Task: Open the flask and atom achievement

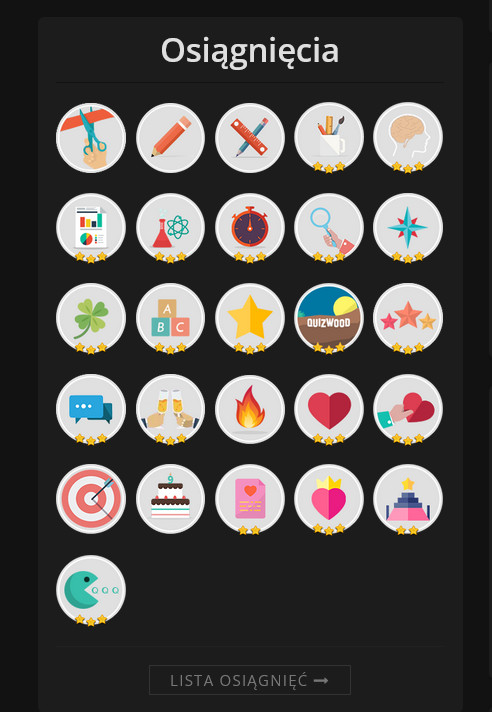Action: coord(170,228)
